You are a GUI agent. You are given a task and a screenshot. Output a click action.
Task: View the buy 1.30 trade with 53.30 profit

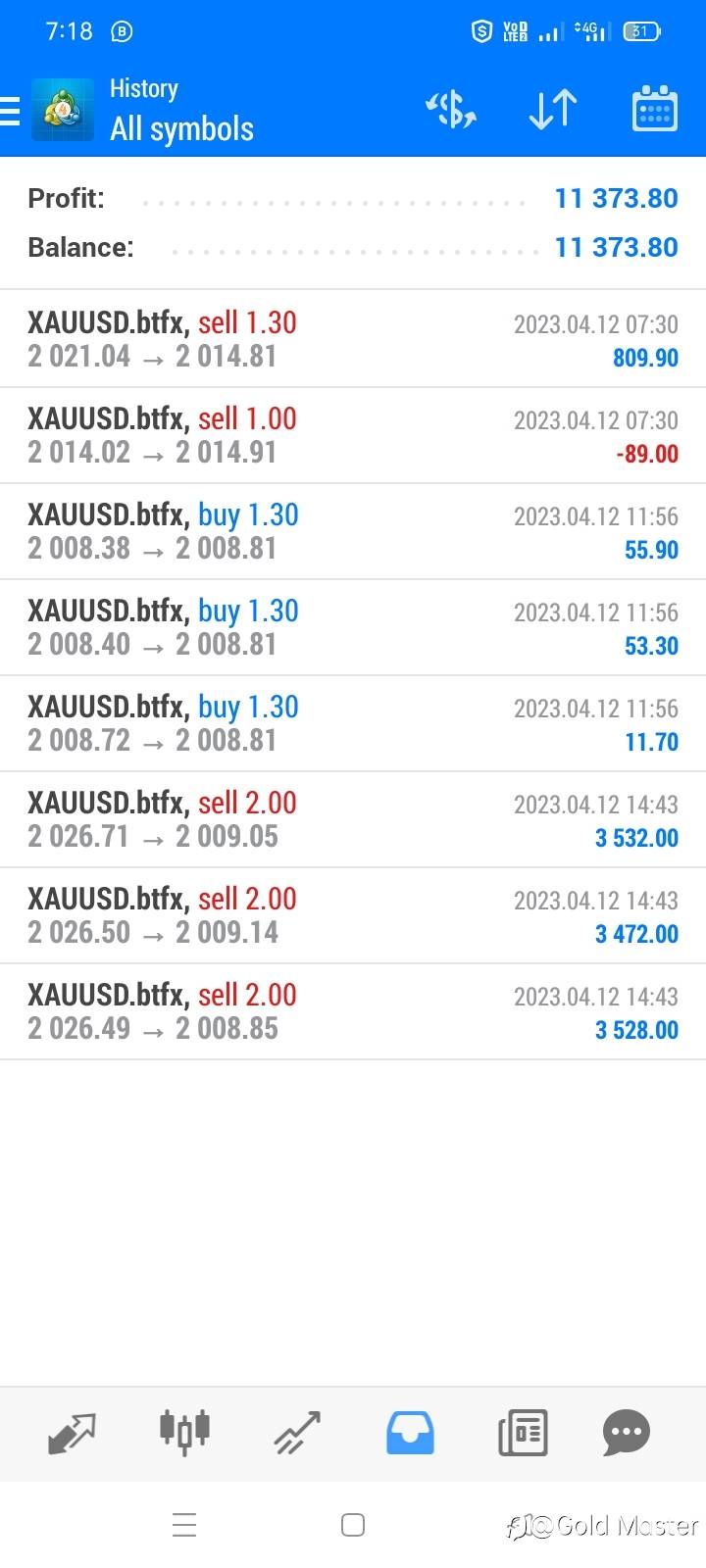[353, 627]
